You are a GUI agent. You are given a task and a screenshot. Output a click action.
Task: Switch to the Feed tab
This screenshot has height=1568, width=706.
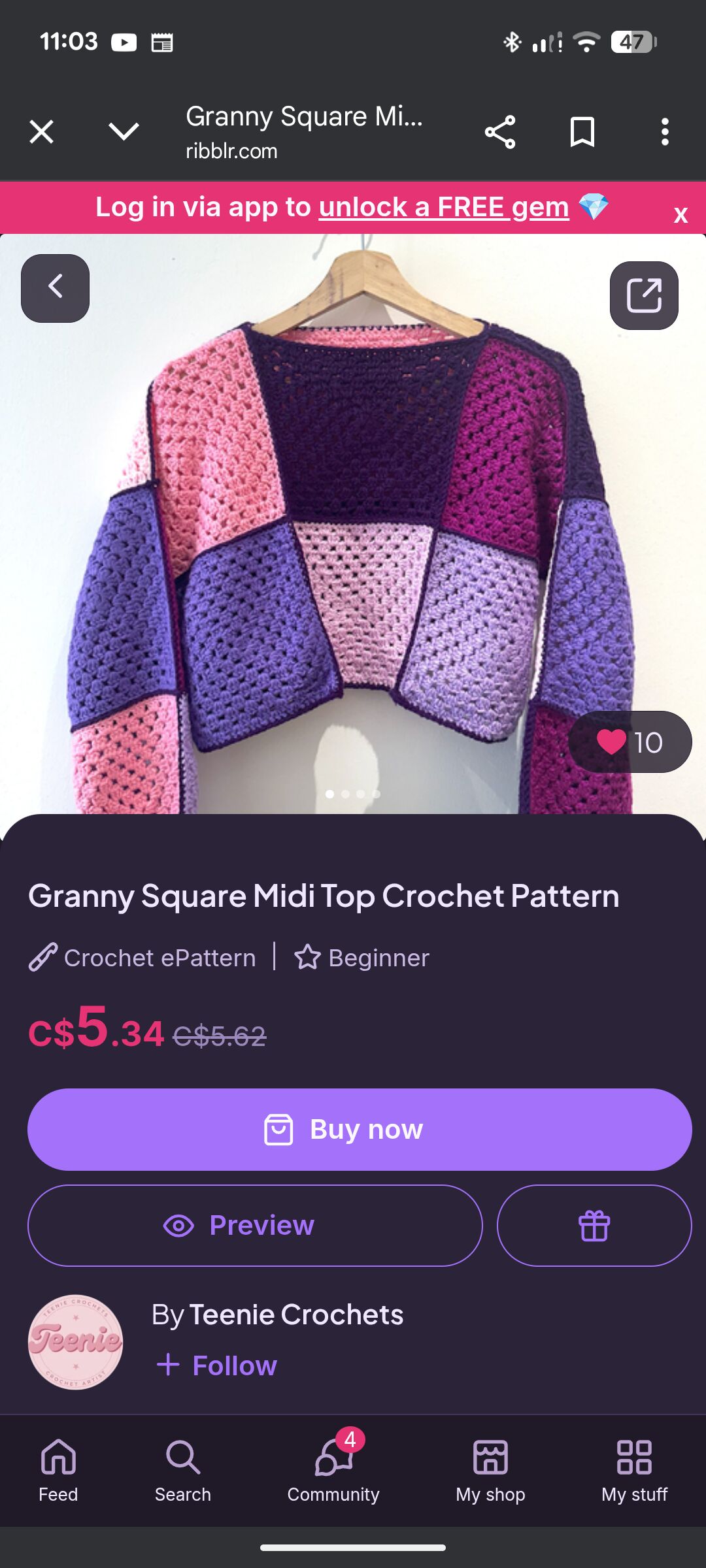click(x=58, y=1470)
